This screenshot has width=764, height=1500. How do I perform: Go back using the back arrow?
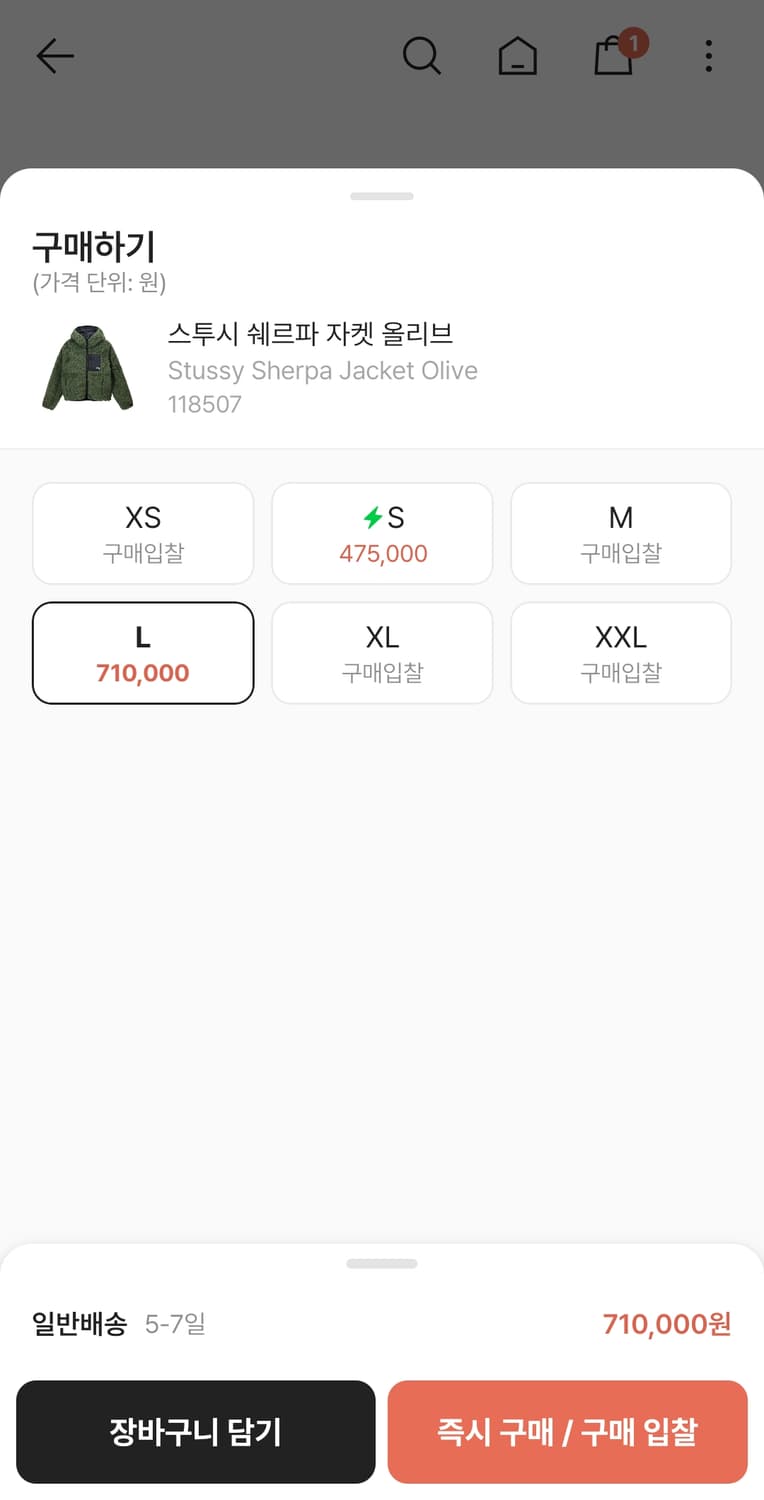55,56
